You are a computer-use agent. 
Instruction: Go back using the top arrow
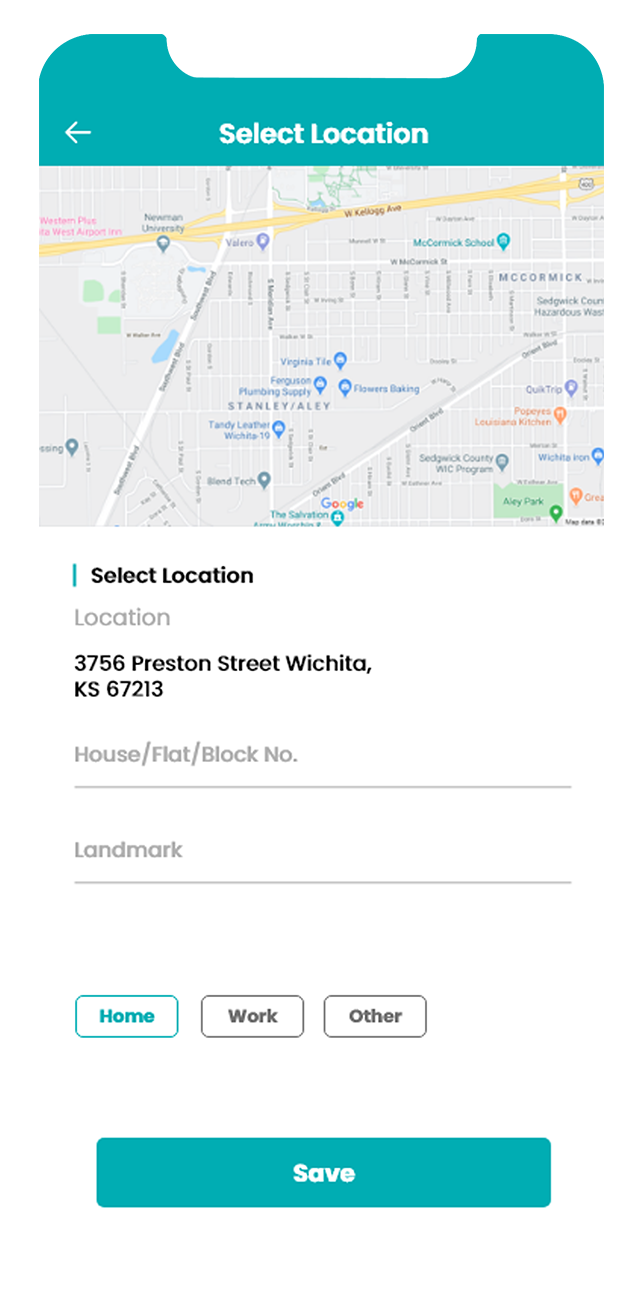click(x=78, y=132)
